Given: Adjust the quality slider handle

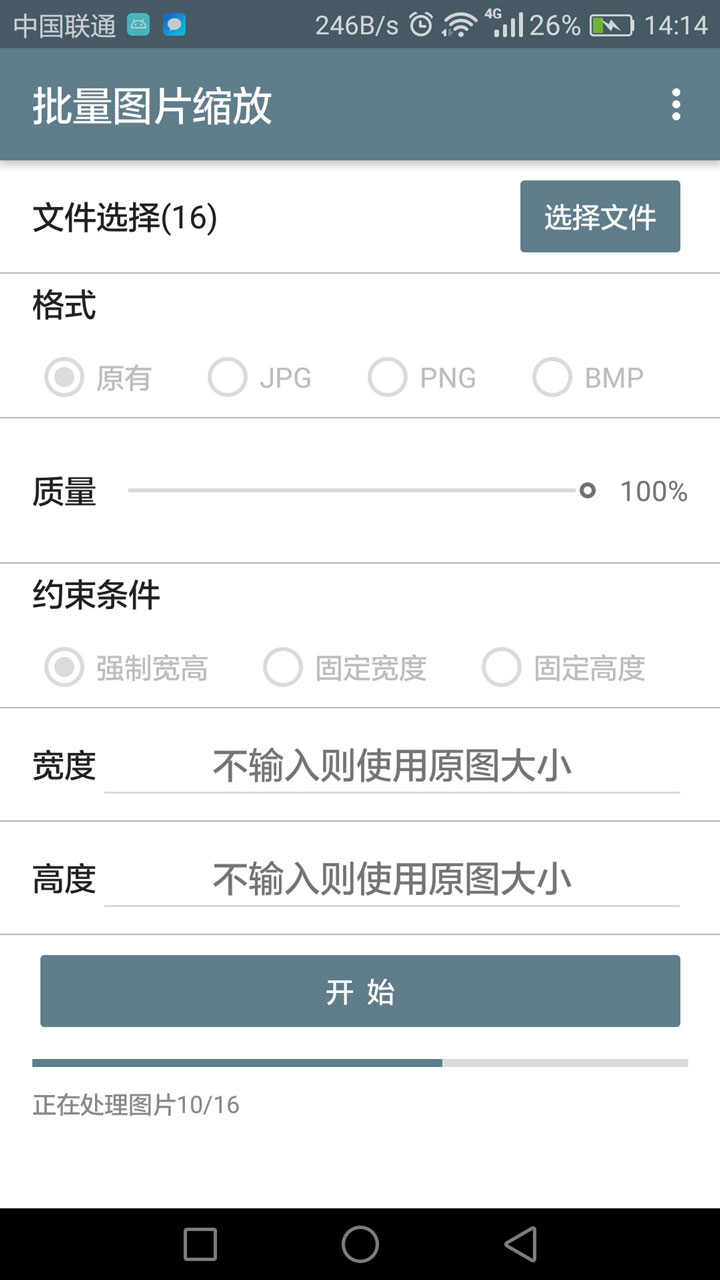Looking at the screenshot, I should pos(588,491).
